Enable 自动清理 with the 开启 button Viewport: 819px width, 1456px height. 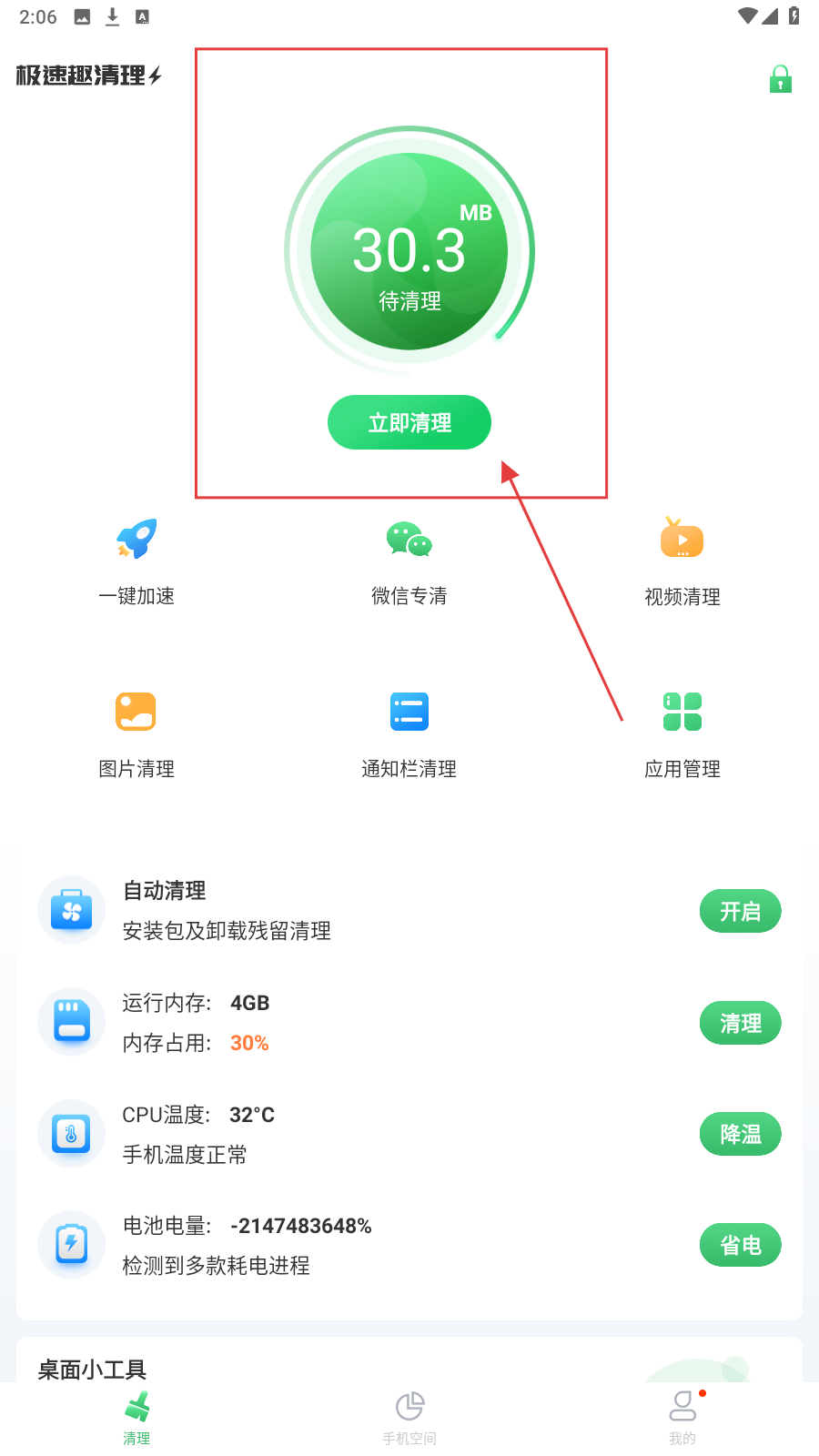click(740, 911)
